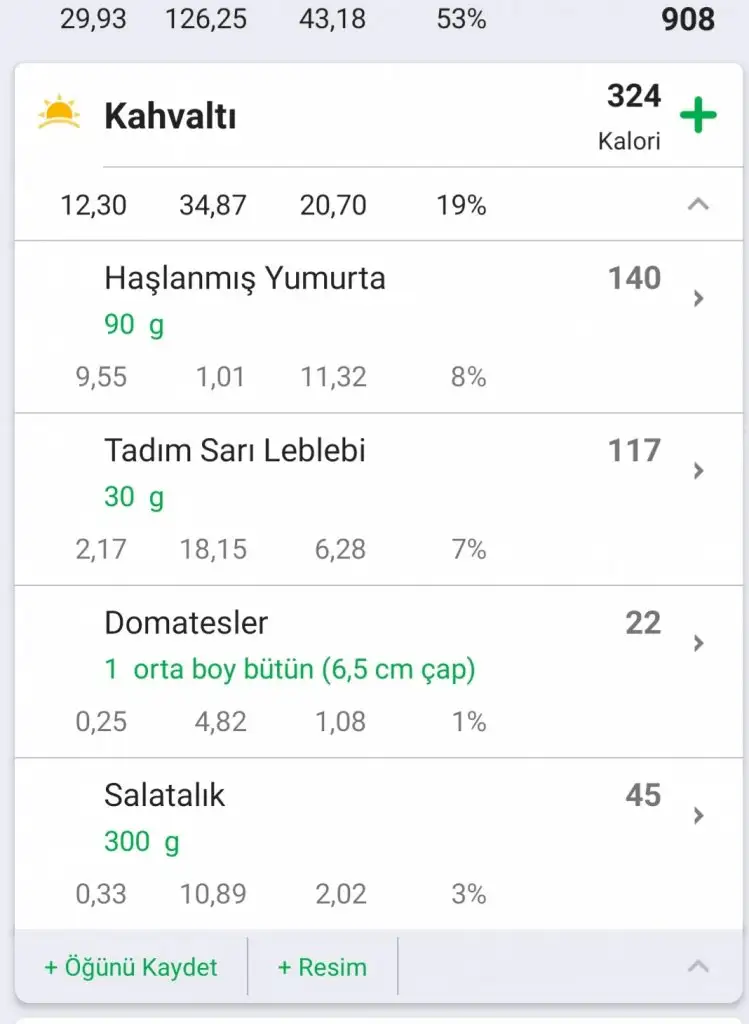The width and height of the screenshot is (749, 1024).
Task: Add a photo with the Resim button
Action: point(322,967)
